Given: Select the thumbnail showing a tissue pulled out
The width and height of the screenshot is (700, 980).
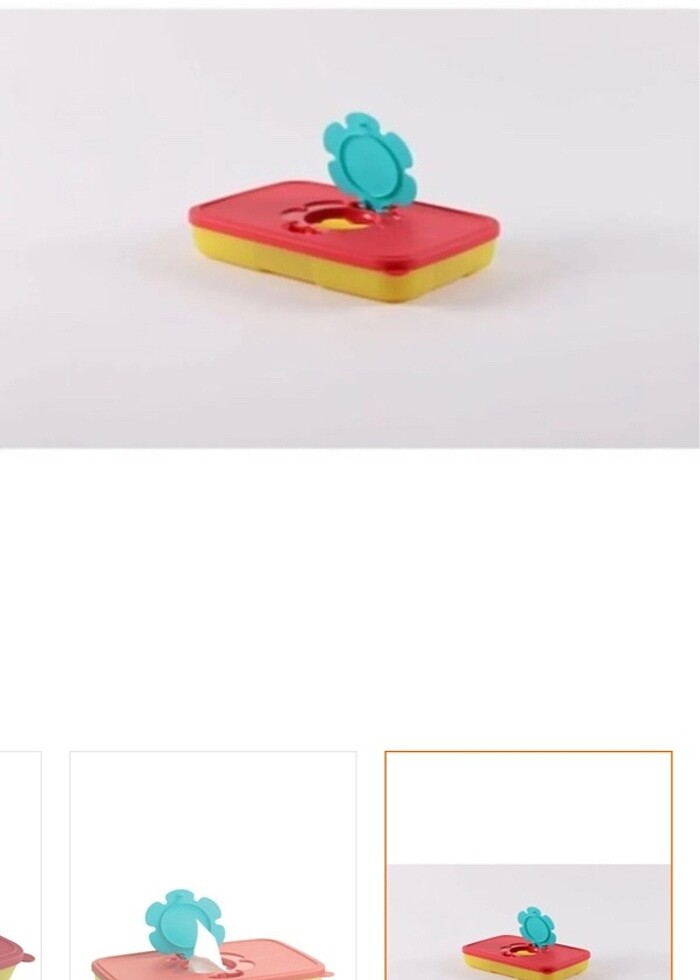Looking at the screenshot, I should [x=213, y=866].
